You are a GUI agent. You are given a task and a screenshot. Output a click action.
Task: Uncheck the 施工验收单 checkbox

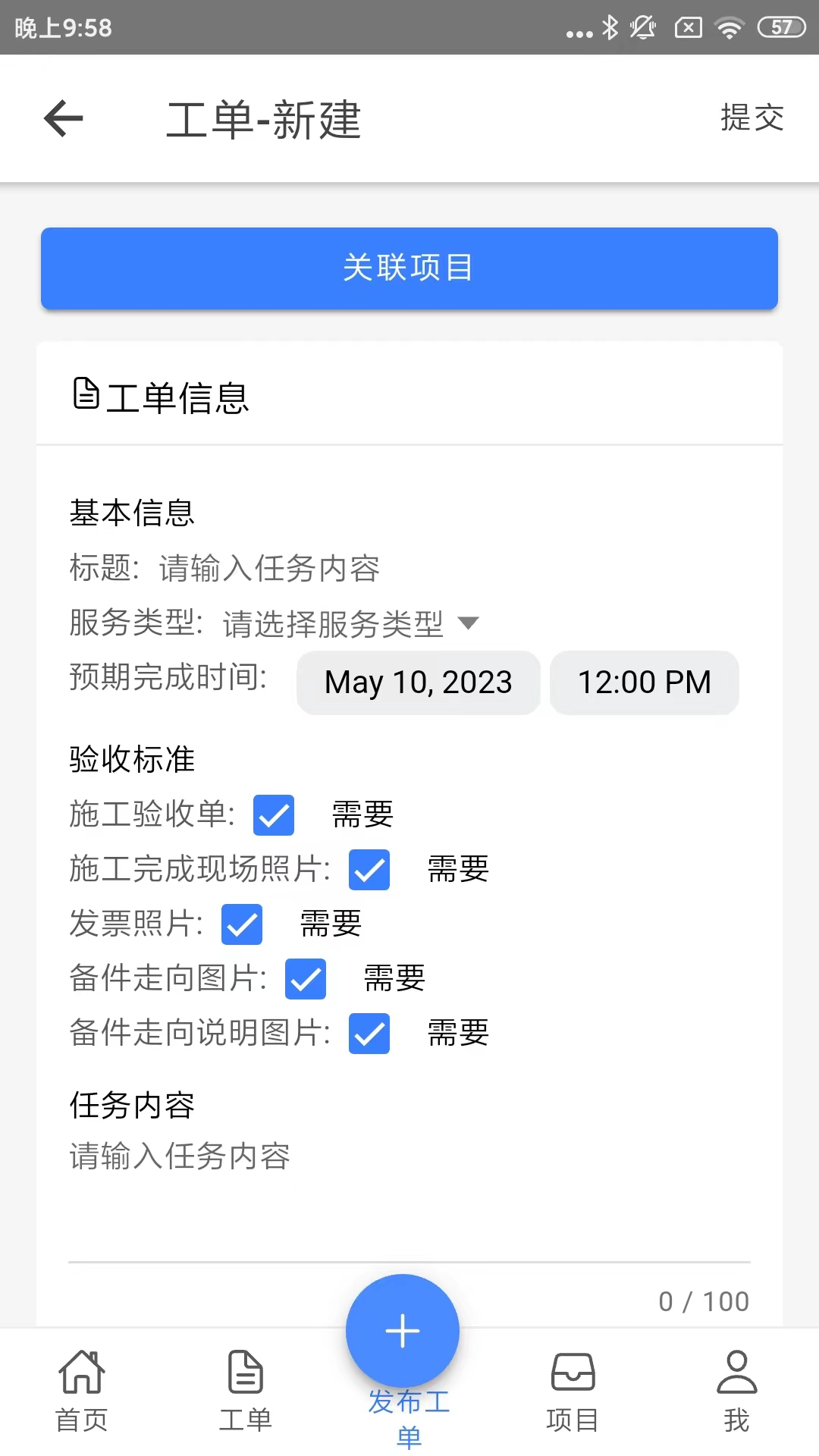click(x=274, y=815)
